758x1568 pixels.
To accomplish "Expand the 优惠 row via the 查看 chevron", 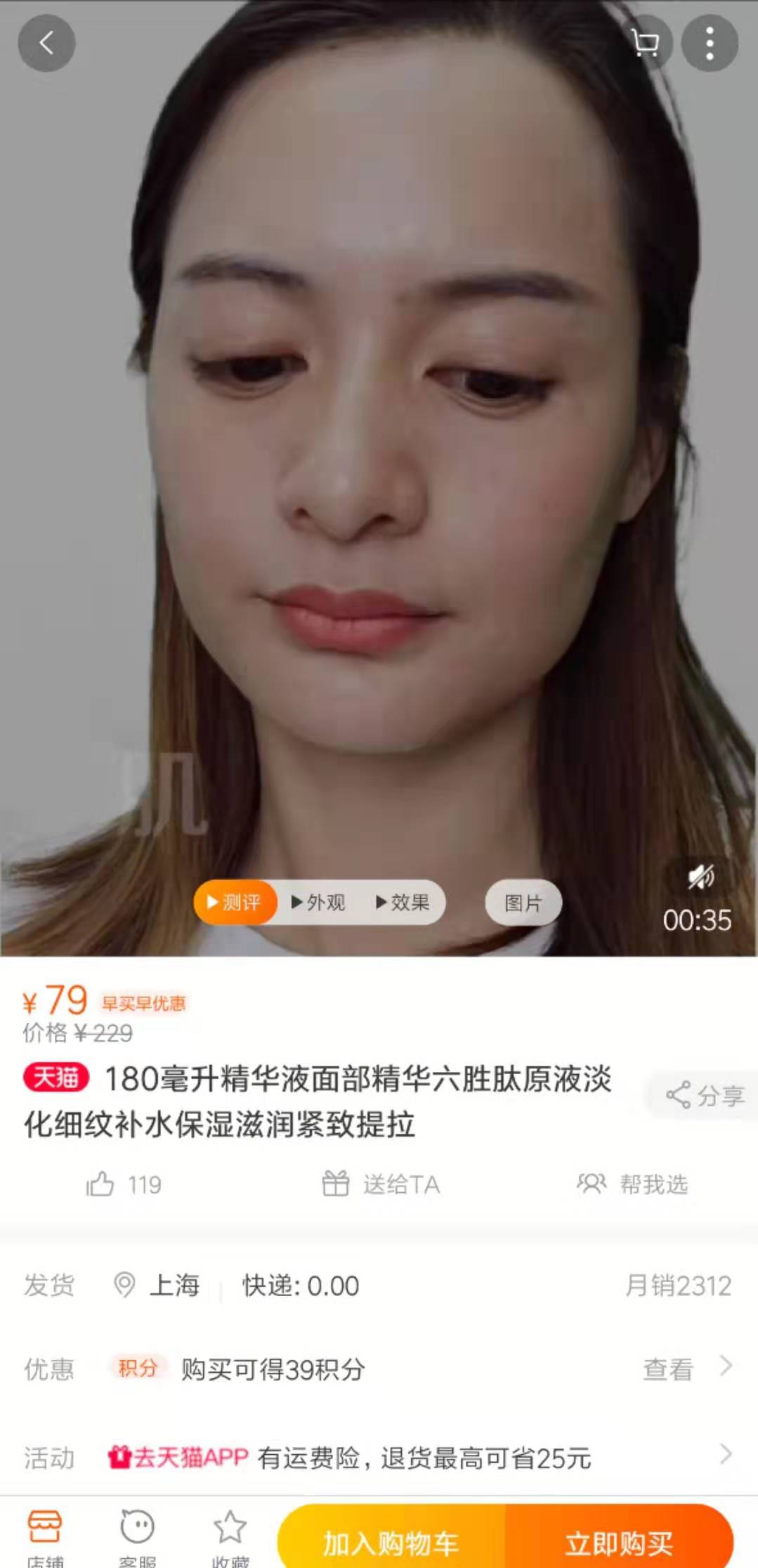I will (728, 1368).
